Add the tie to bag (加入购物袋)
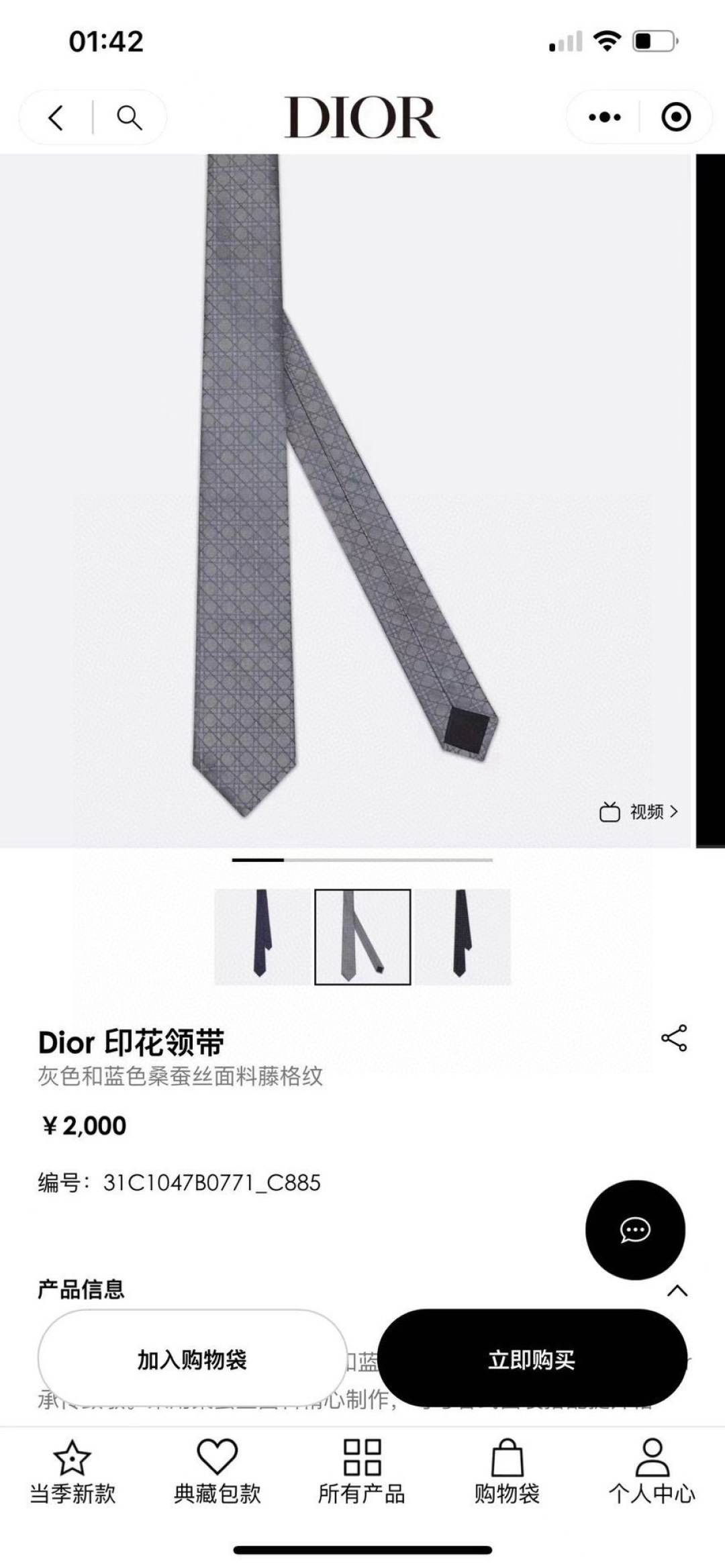Image resolution: width=725 pixels, height=1568 pixels. coord(192,1360)
